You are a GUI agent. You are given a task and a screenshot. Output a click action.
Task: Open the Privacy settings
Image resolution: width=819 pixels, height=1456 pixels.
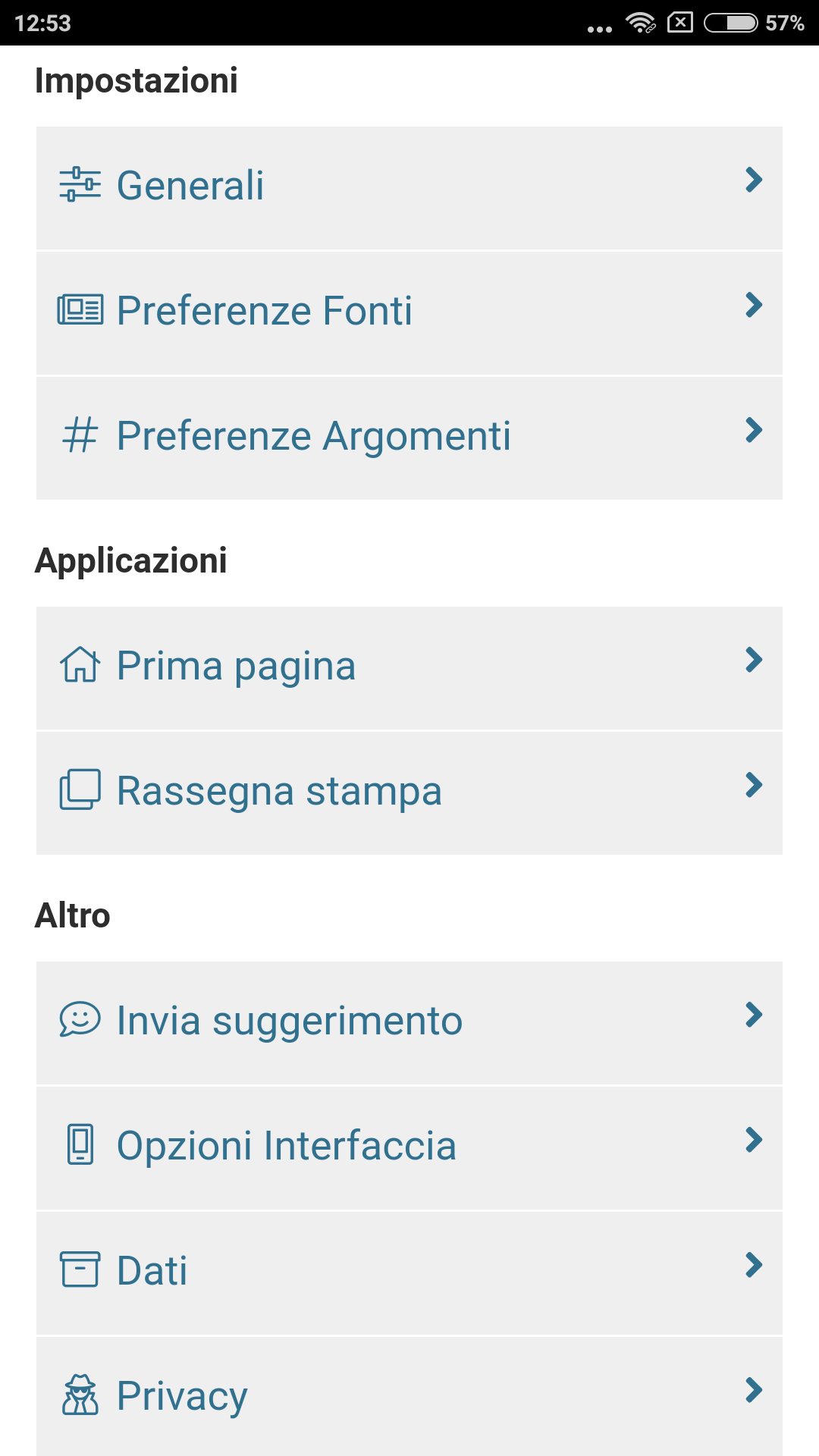409,1396
